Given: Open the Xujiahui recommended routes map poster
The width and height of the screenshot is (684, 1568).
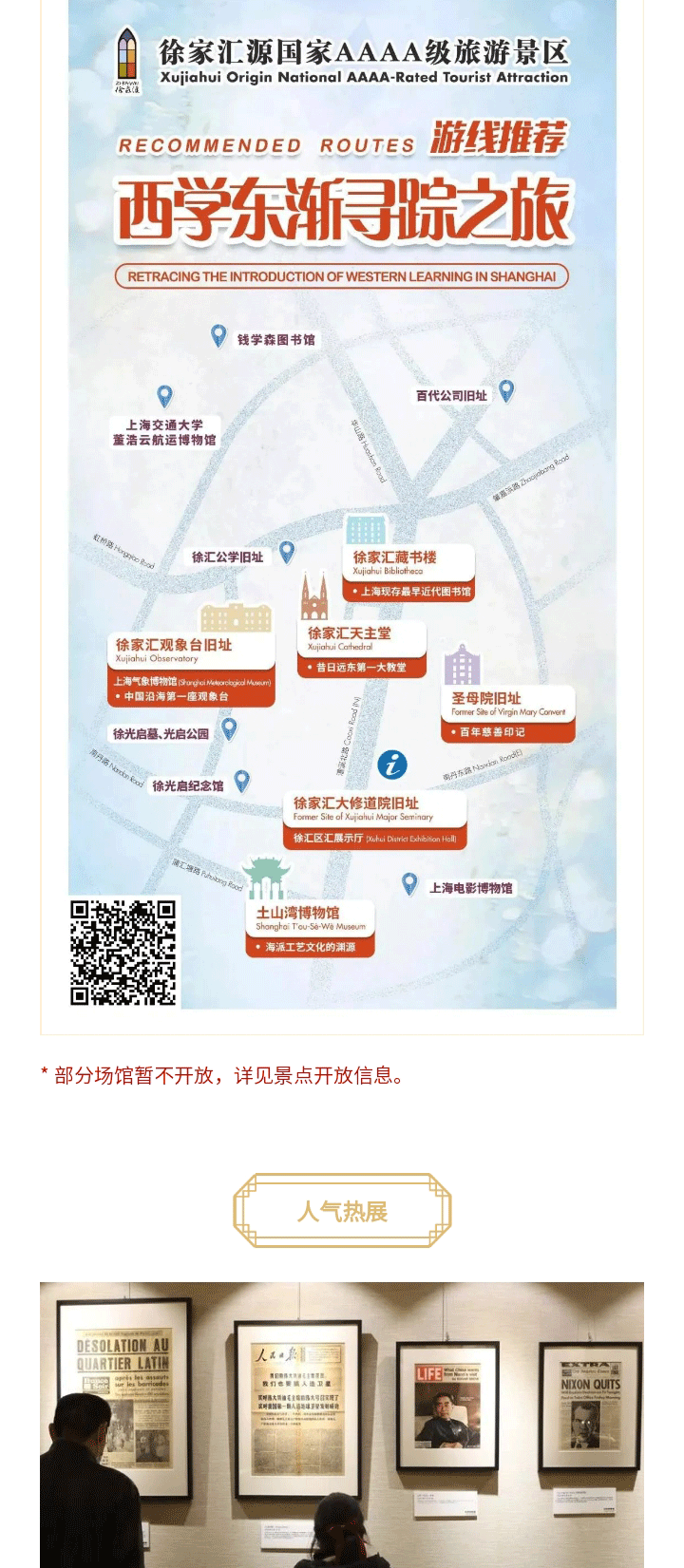Looking at the screenshot, I should [x=342, y=503].
